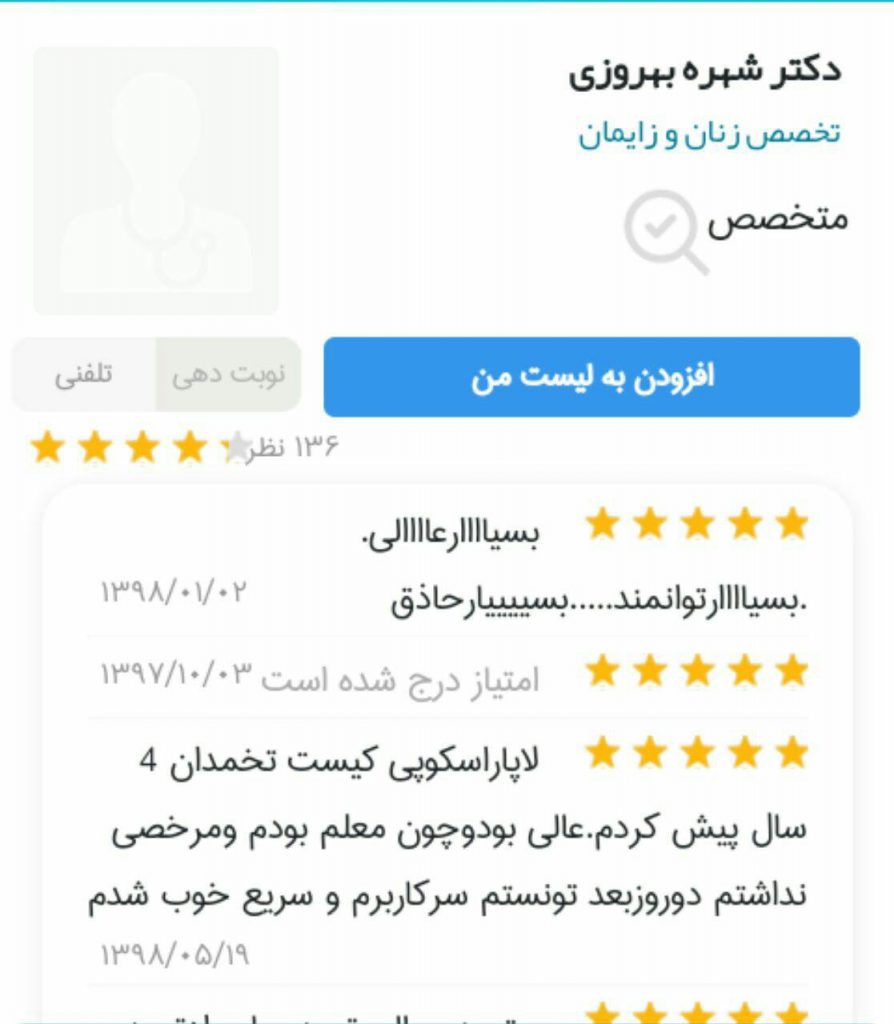Tap the 'افزودن به لیست من' button
The width and height of the screenshot is (894, 1024).
pos(591,377)
